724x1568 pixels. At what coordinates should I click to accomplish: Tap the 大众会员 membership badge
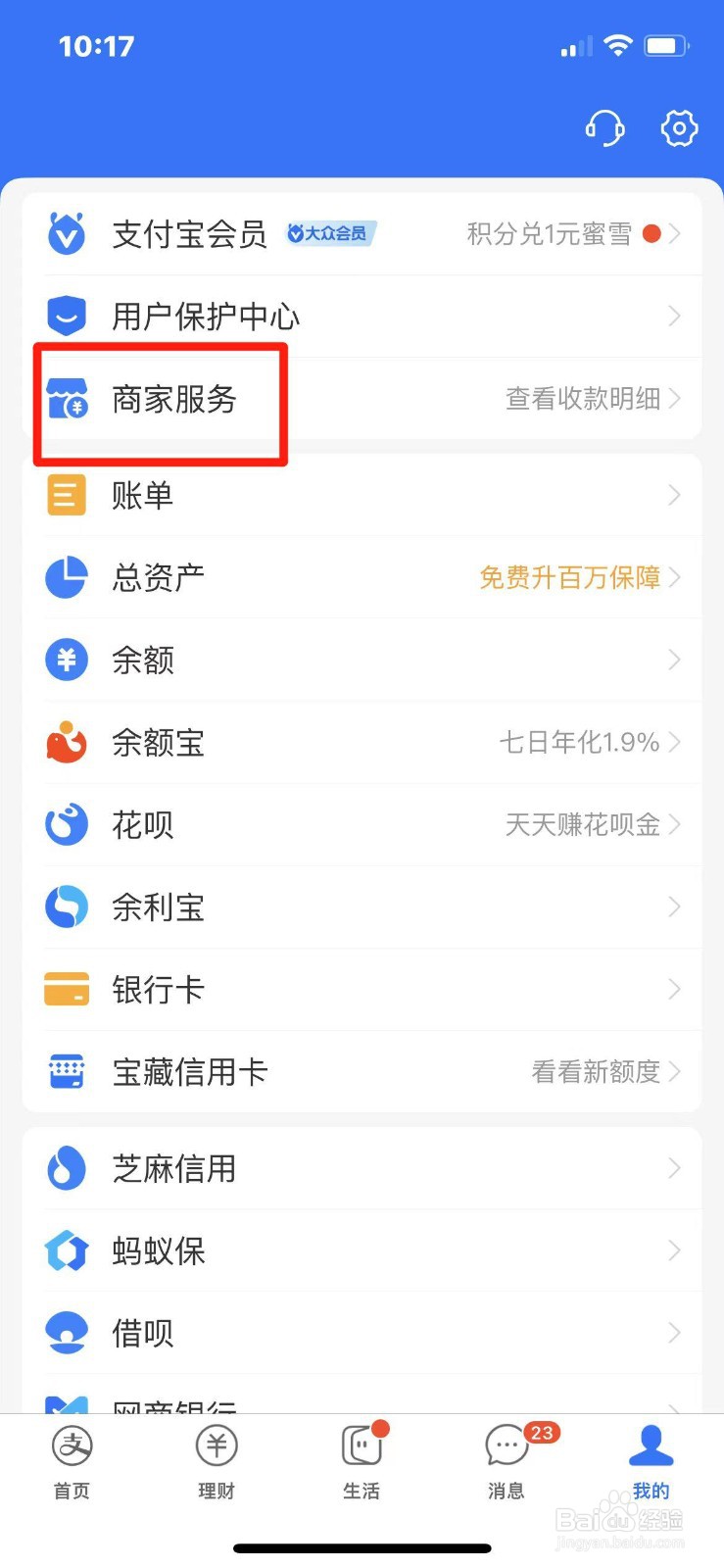(x=330, y=233)
